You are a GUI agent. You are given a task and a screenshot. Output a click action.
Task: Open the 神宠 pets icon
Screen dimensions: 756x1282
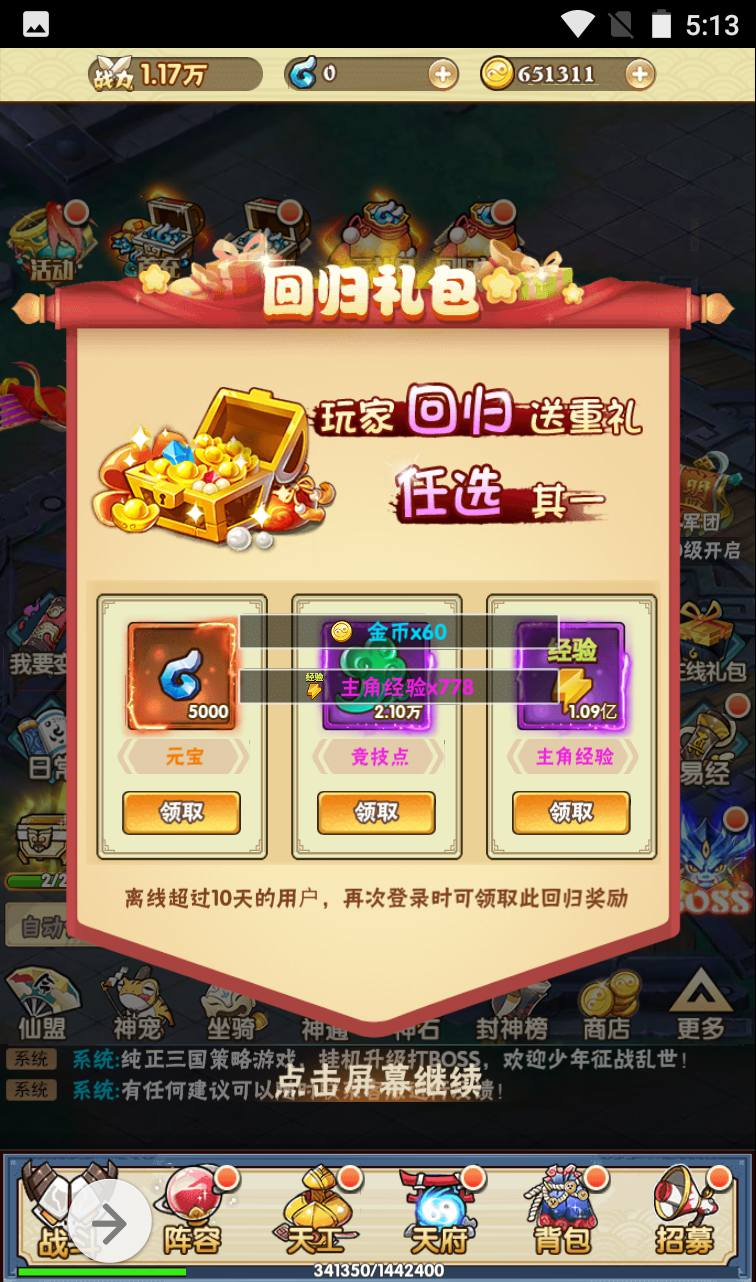pos(137,1003)
